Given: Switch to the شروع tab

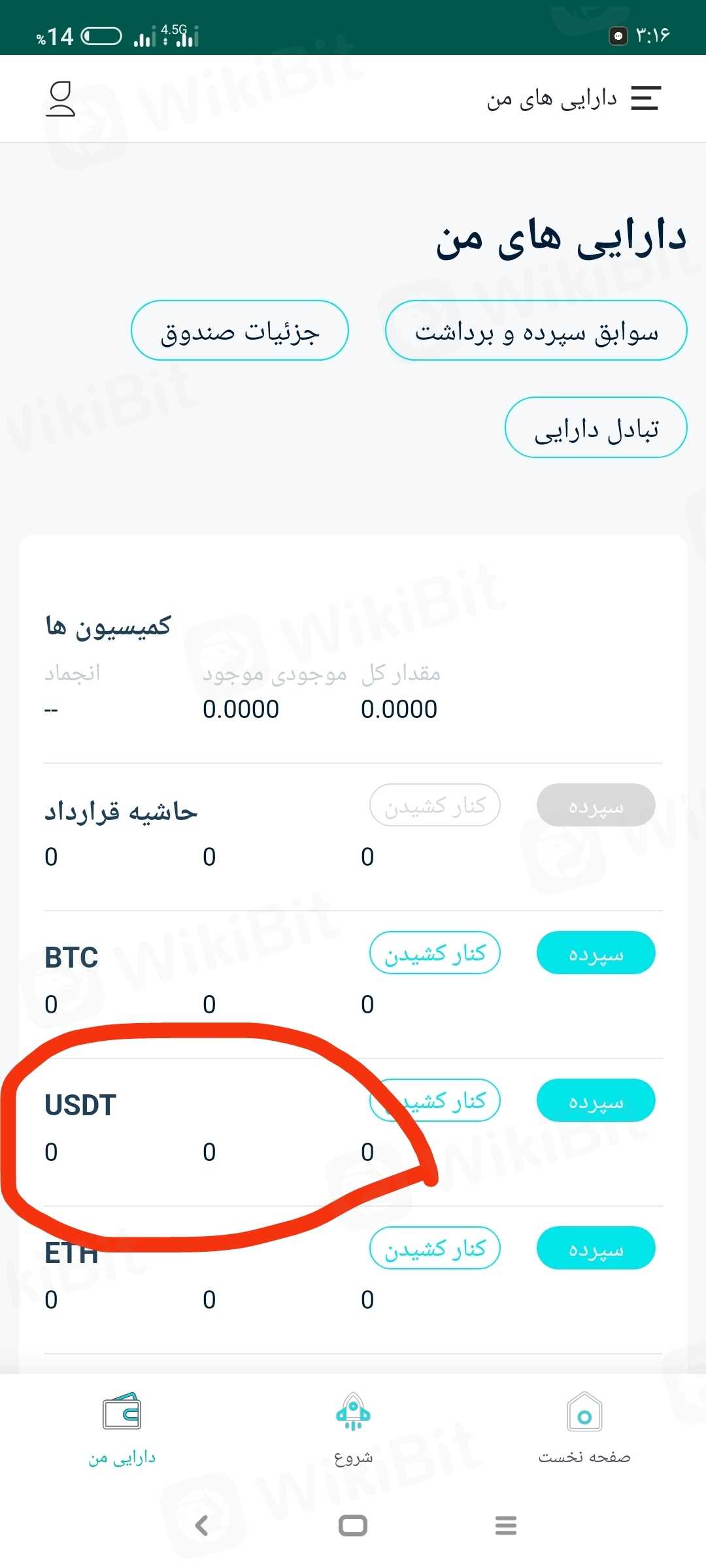Looking at the screenshot, I should (353, 1429).
